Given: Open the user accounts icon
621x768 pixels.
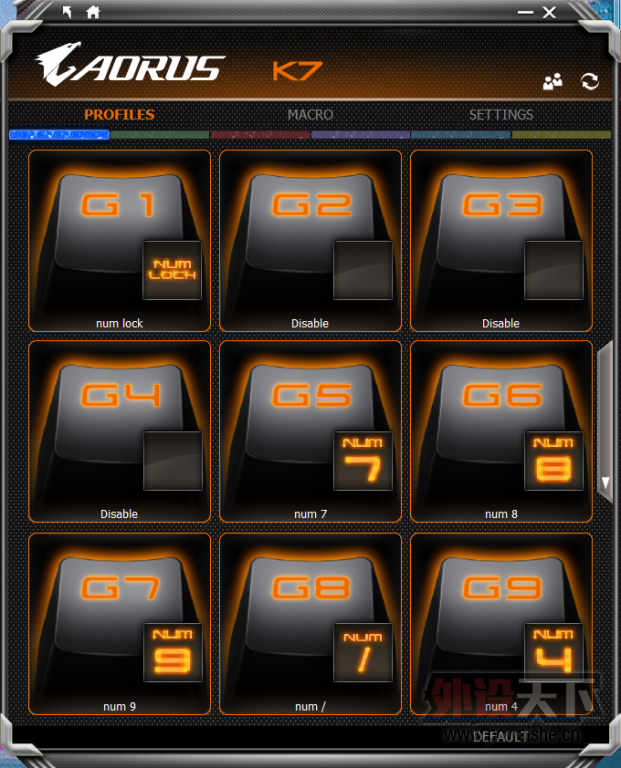Looking at the screenshot, I should [552, 82].
